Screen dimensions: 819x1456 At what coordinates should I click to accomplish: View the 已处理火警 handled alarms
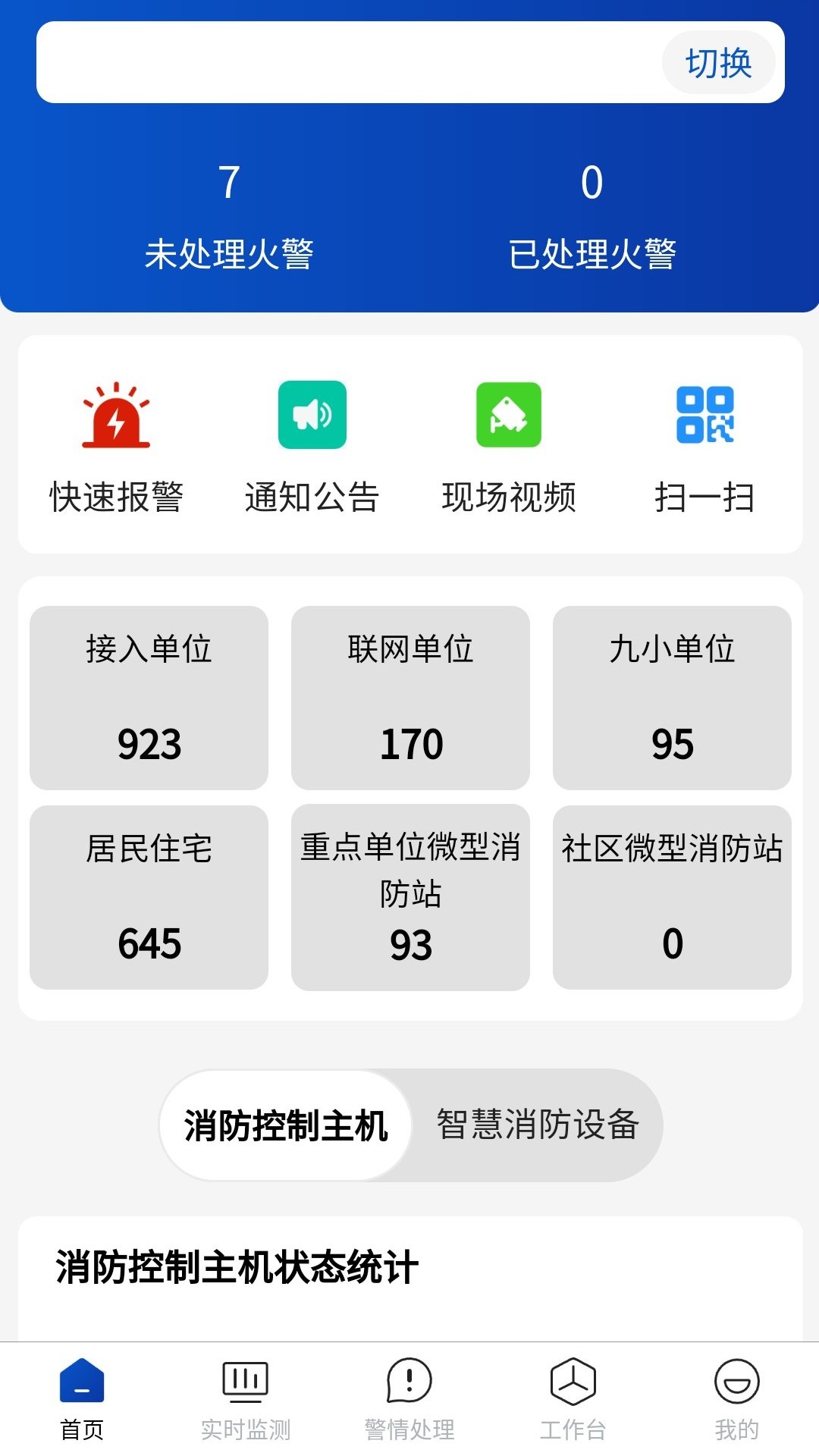[x=591, y=216]
